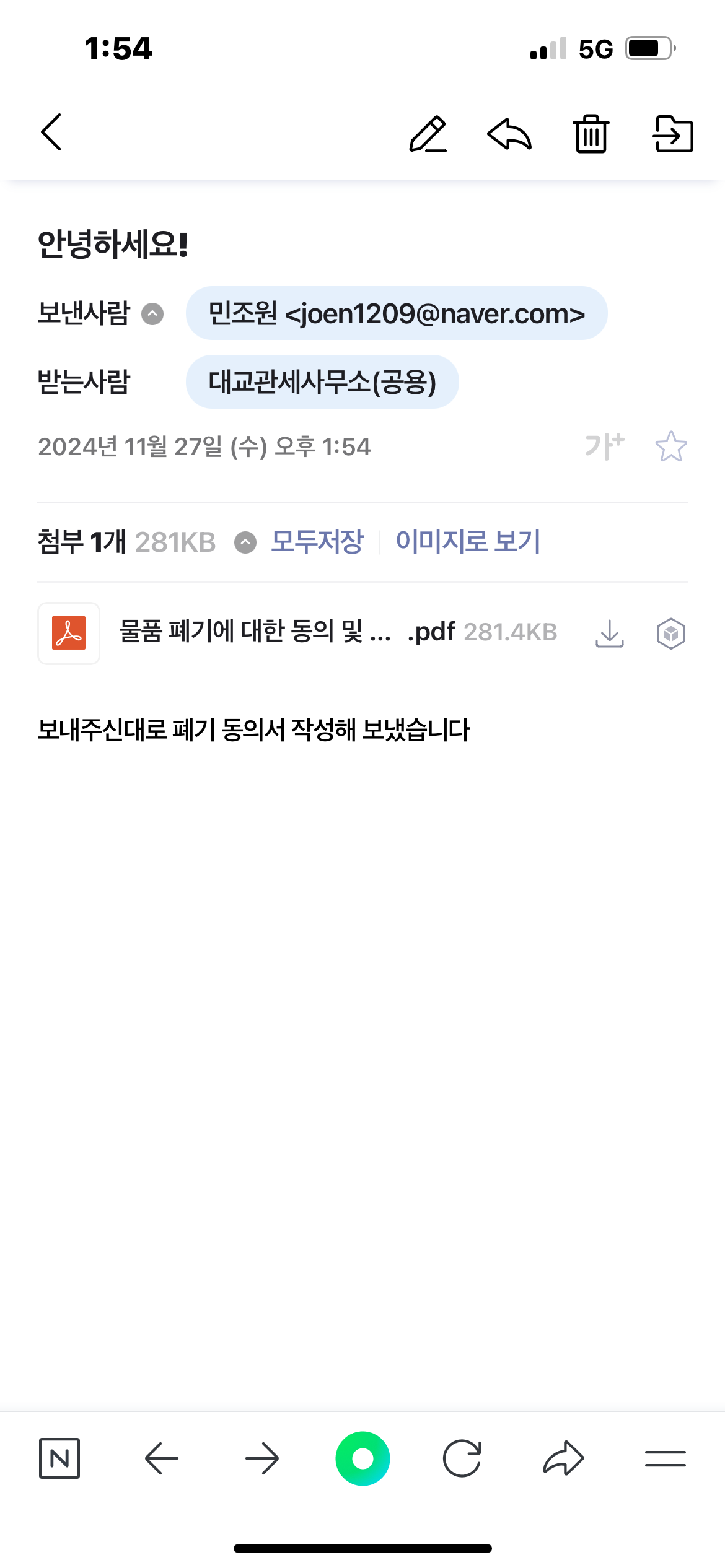Screen dimensions: 725x1568
Task: Reply to this email
Action: (x=509, y=133)
